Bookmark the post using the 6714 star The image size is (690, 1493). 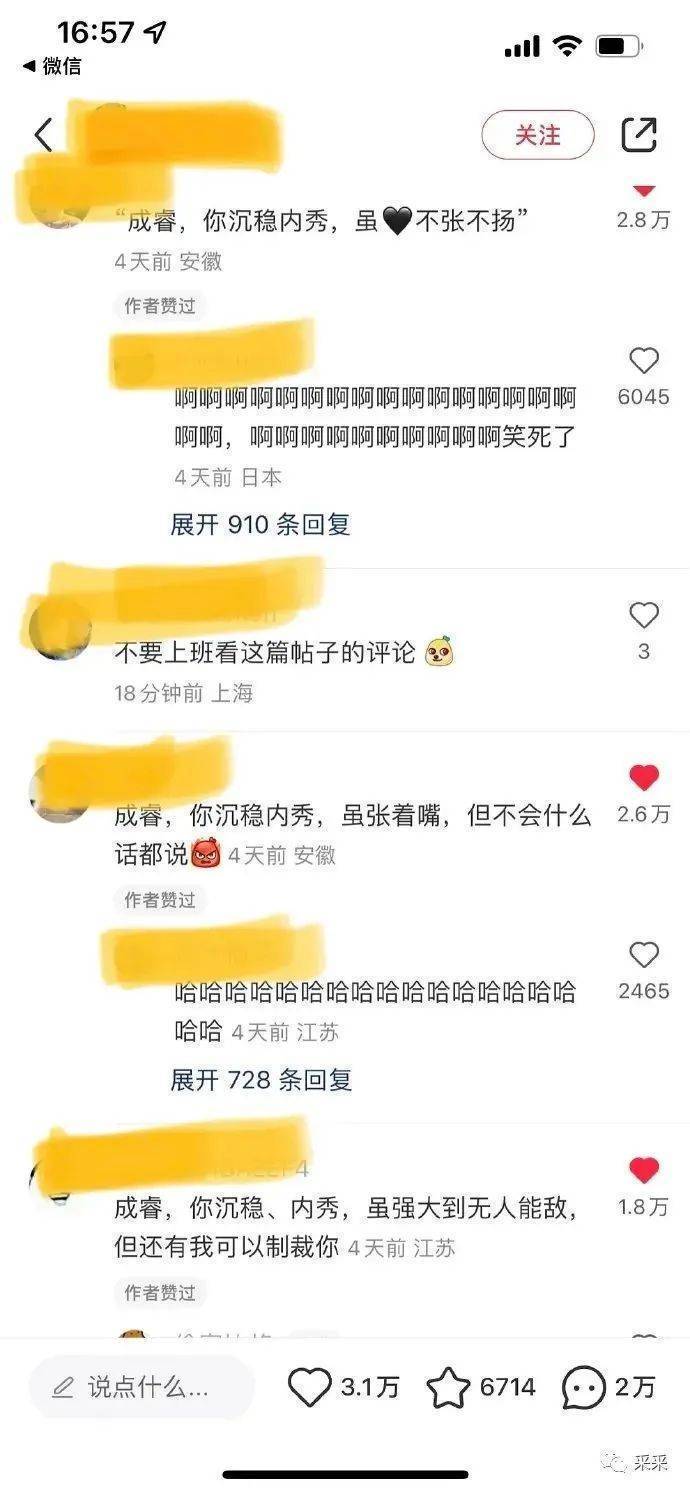[448, 1387]
